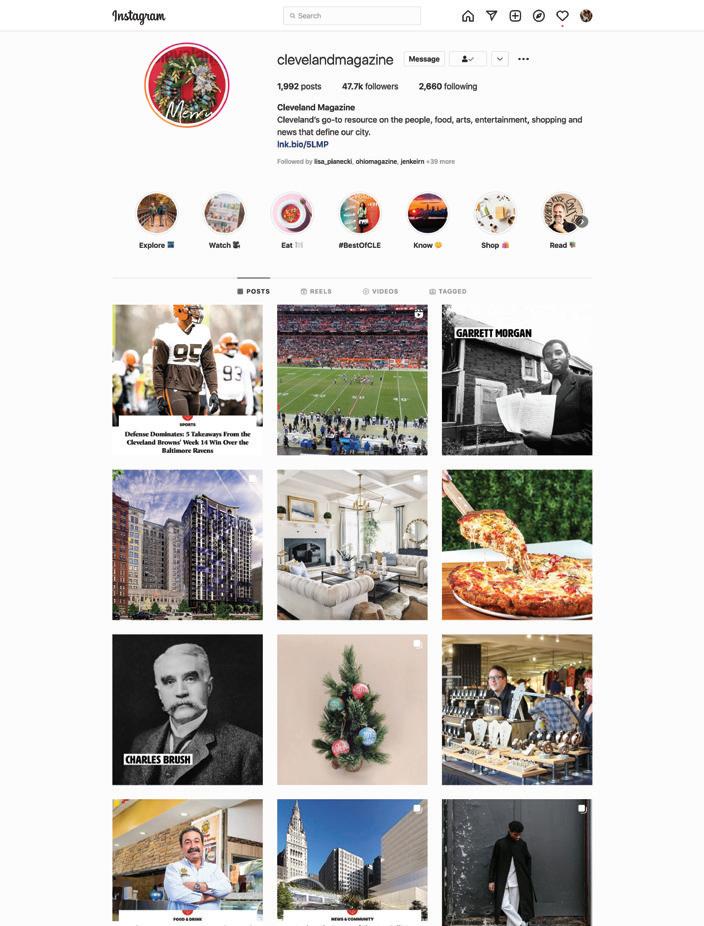
Task: Create a new post
Action: click(x=515, y=16)
